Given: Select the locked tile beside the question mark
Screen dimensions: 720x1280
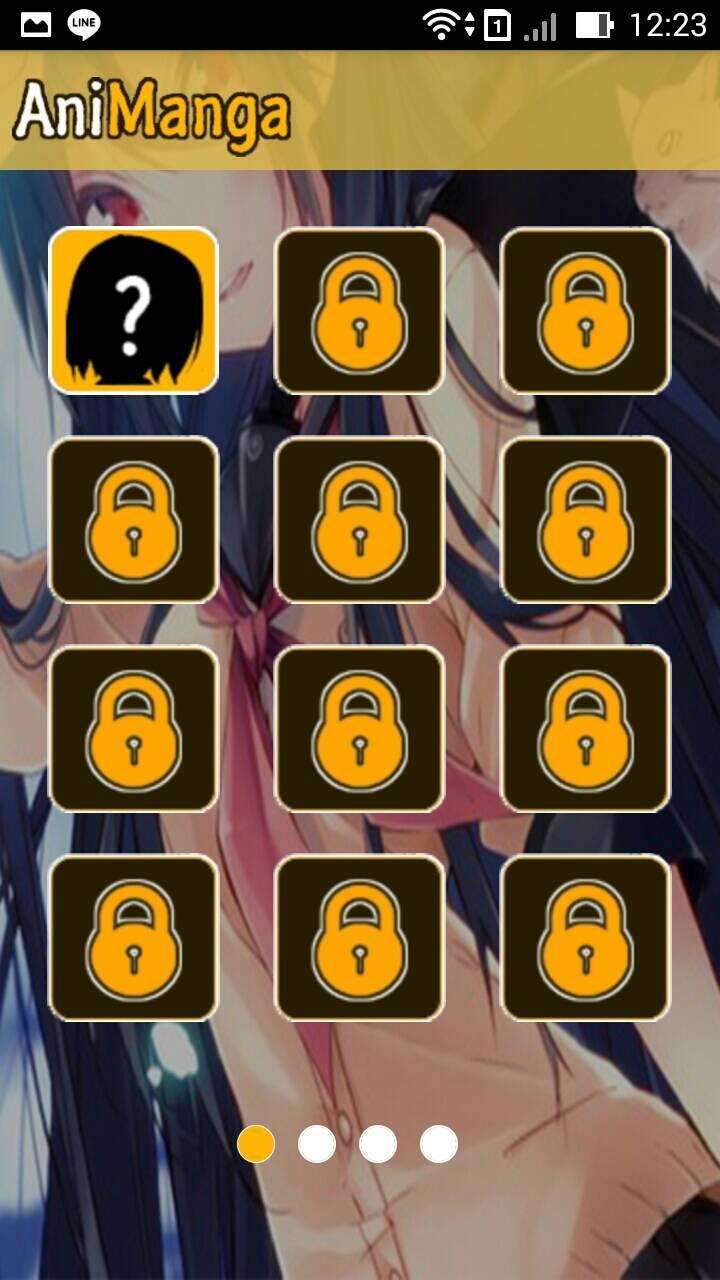Looking at the screenshot, I should click(x=360, y=311).
